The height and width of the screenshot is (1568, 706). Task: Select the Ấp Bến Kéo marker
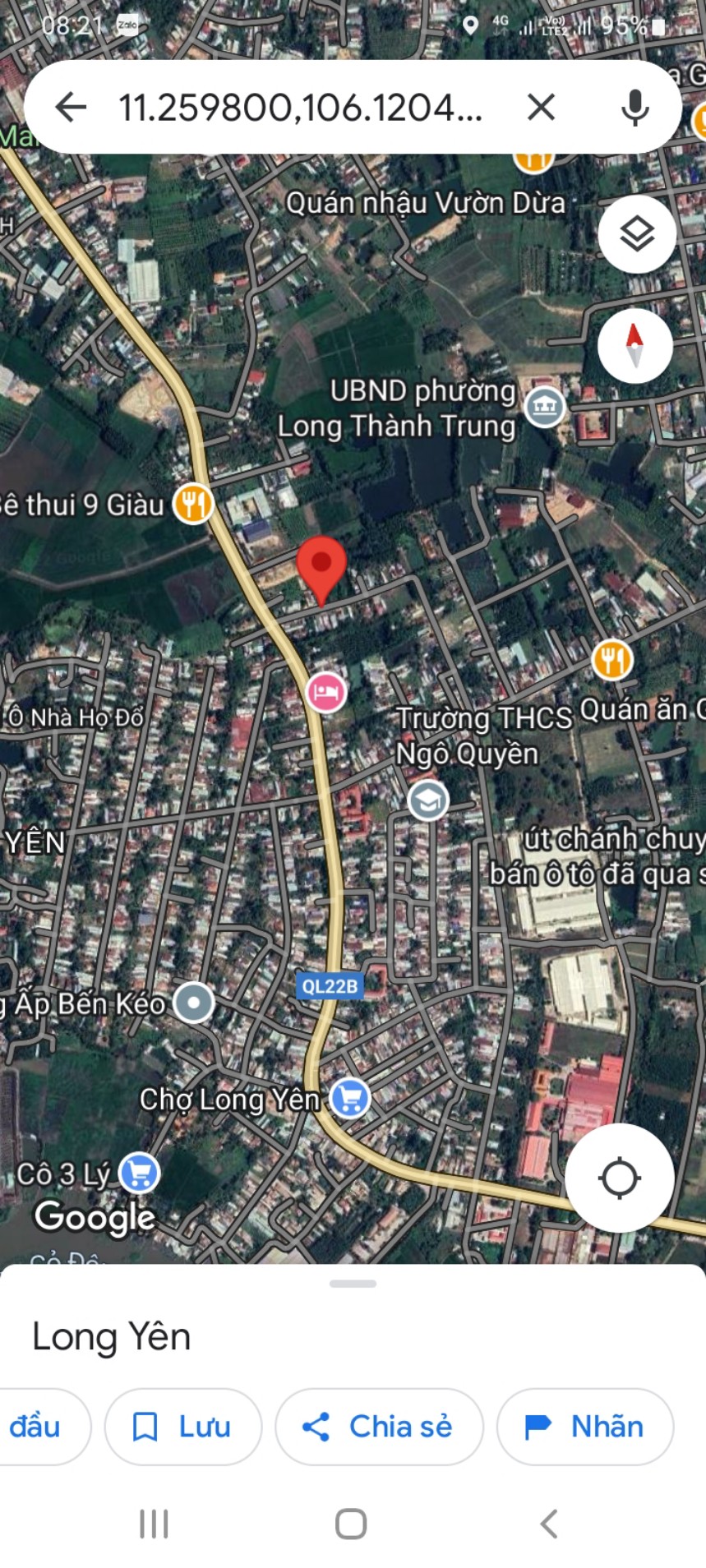pyautogui.click(x=195, y=1003)
